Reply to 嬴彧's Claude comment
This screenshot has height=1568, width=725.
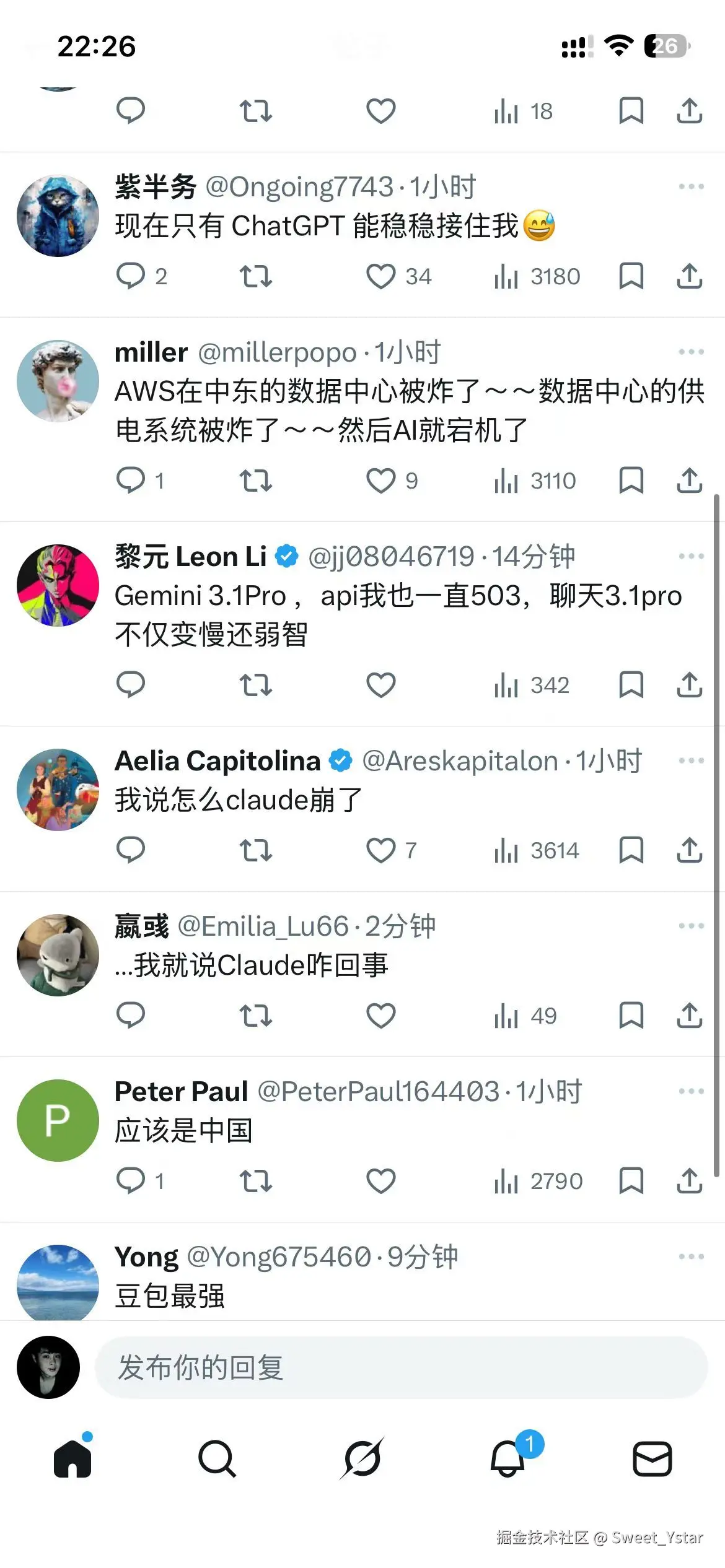click(x=131, y=1015)
